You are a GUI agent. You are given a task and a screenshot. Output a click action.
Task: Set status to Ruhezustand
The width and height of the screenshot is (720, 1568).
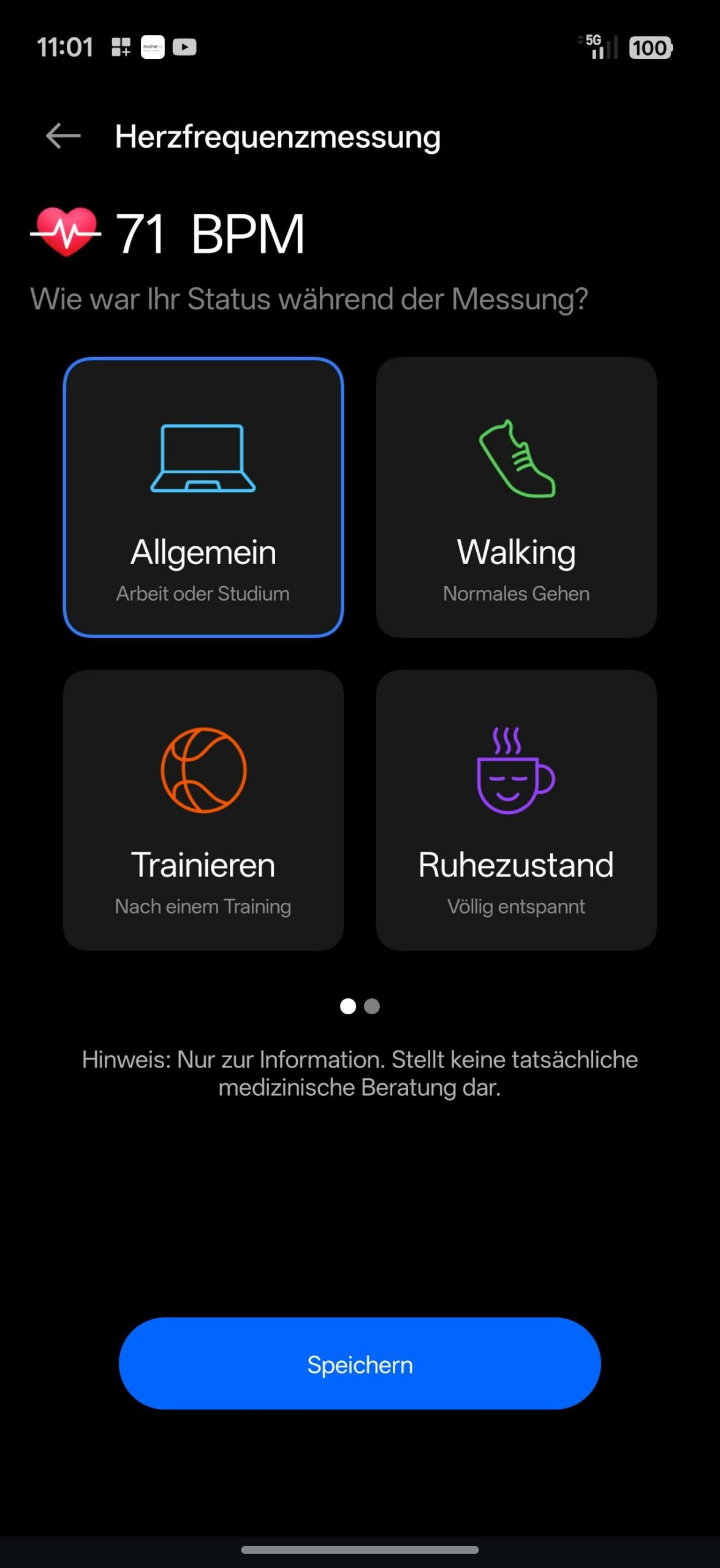(x=516, y=810)
